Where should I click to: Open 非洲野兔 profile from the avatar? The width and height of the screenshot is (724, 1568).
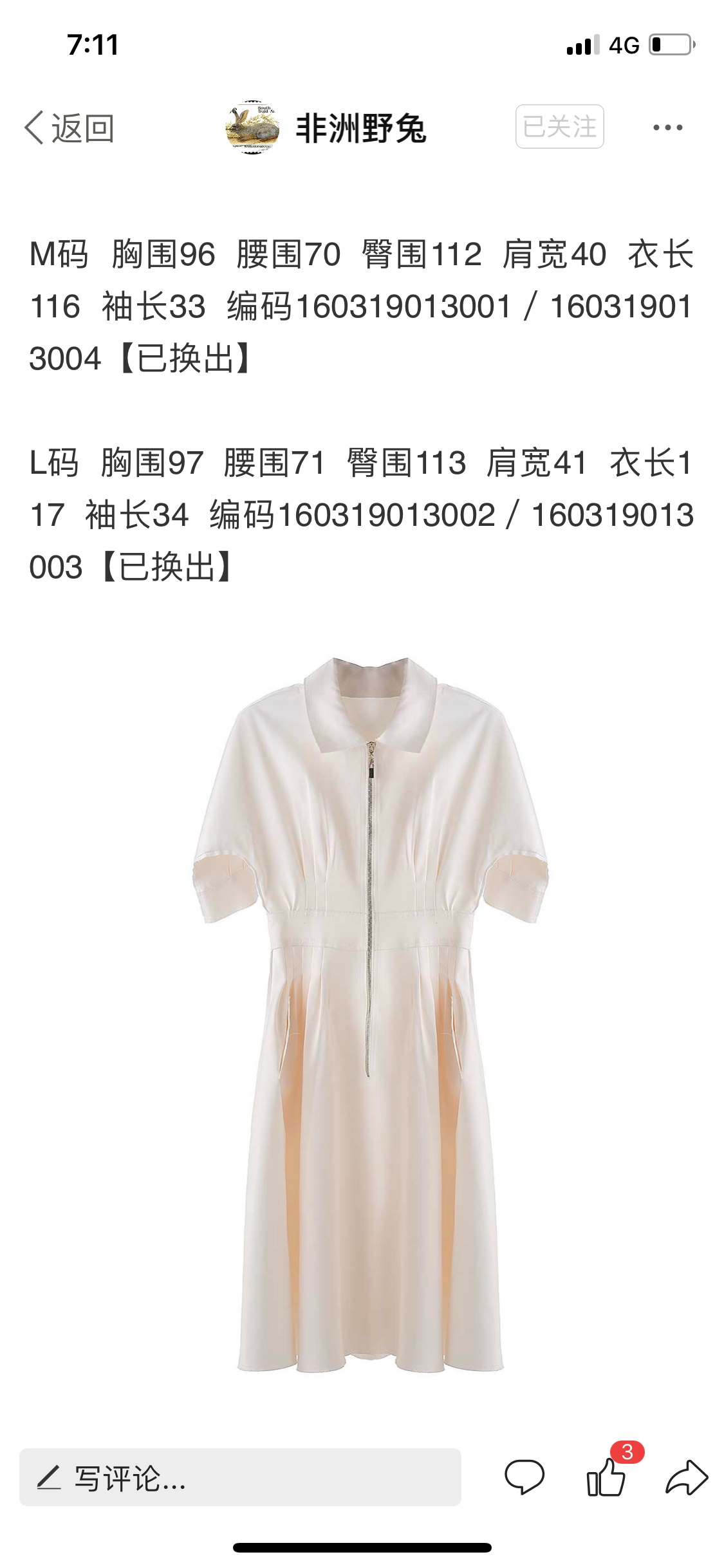(x=252, y=127)
